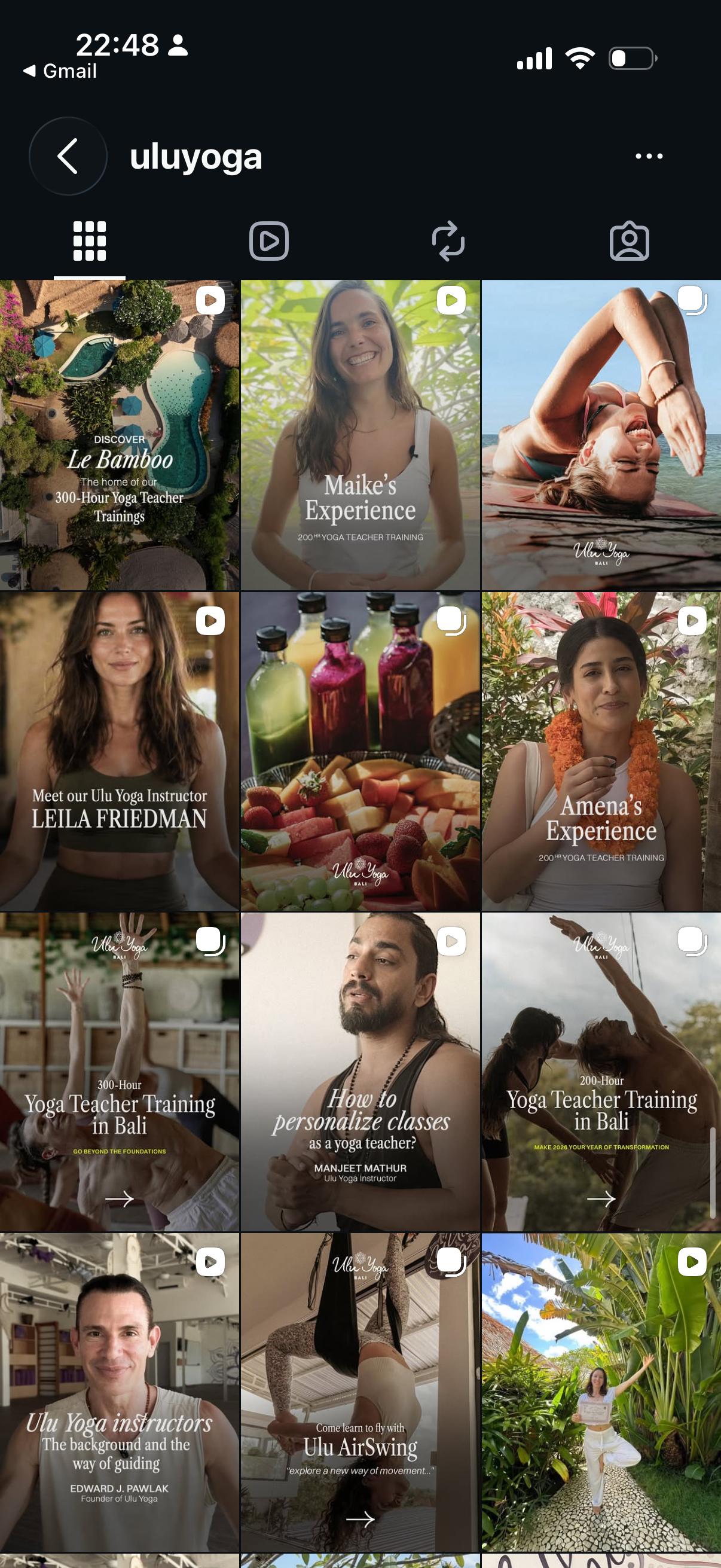Play the Amena's Experience video
This screenshot has width=721, height=1568.
coord(601,751)
